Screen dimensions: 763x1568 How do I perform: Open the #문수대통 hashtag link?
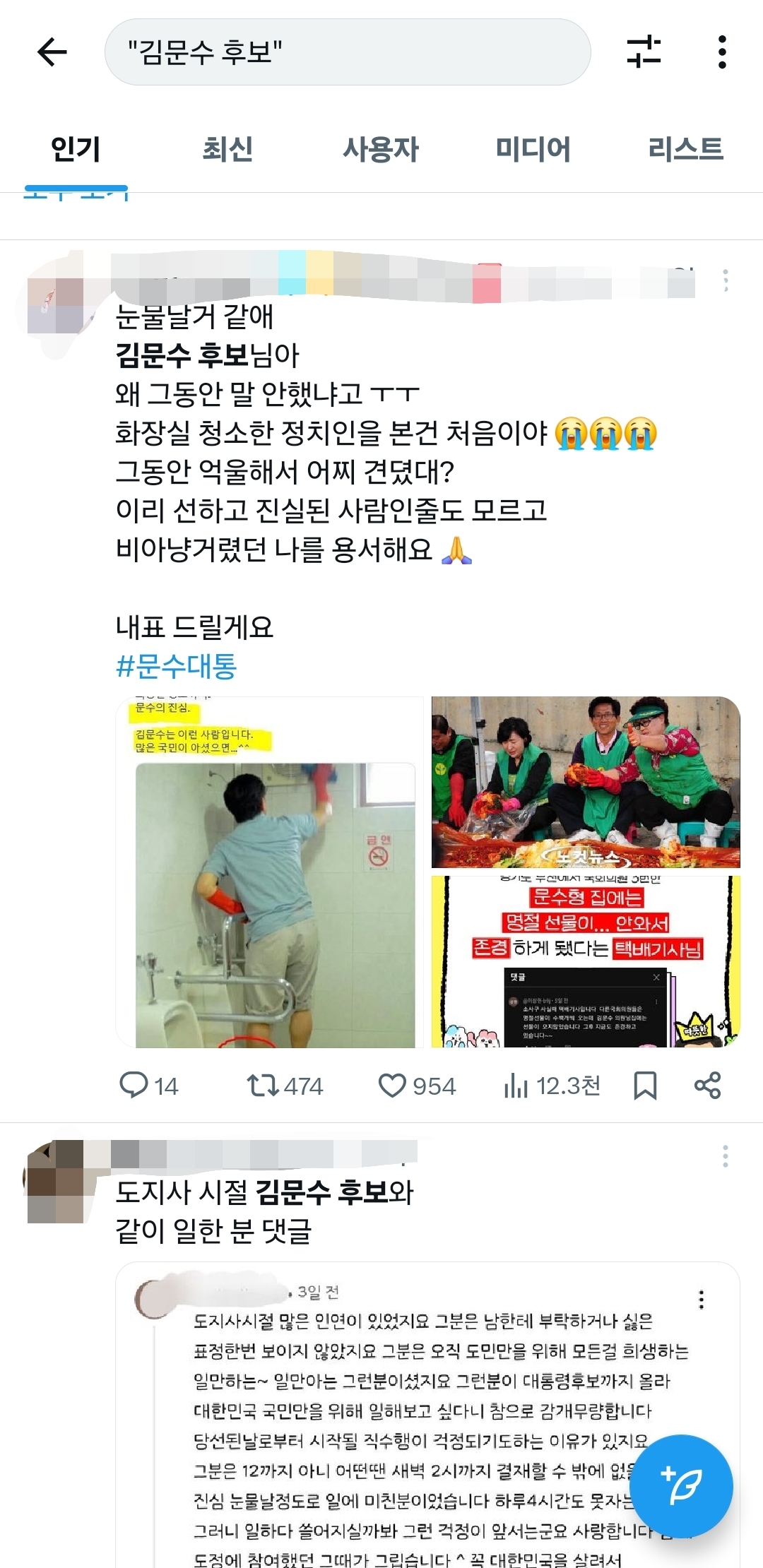point(176,666)
